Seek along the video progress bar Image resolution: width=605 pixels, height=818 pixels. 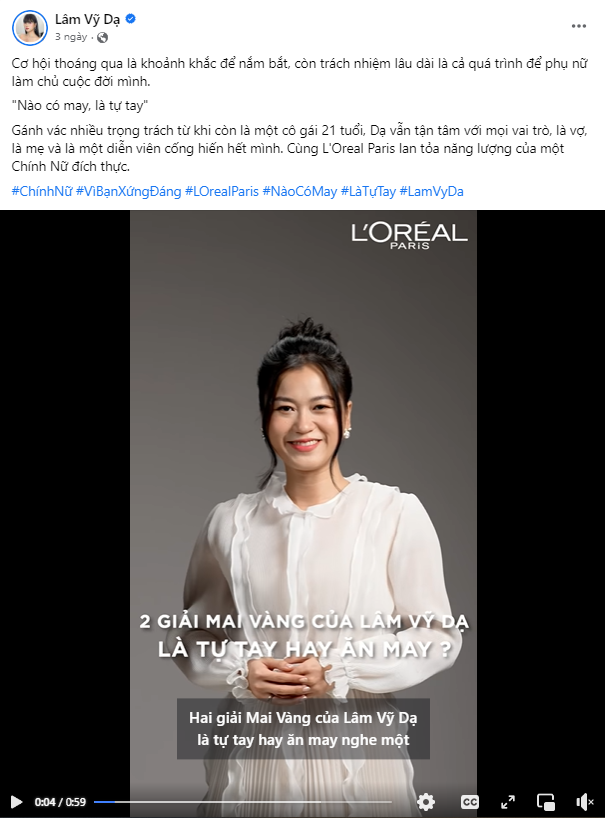coord(240,802)
